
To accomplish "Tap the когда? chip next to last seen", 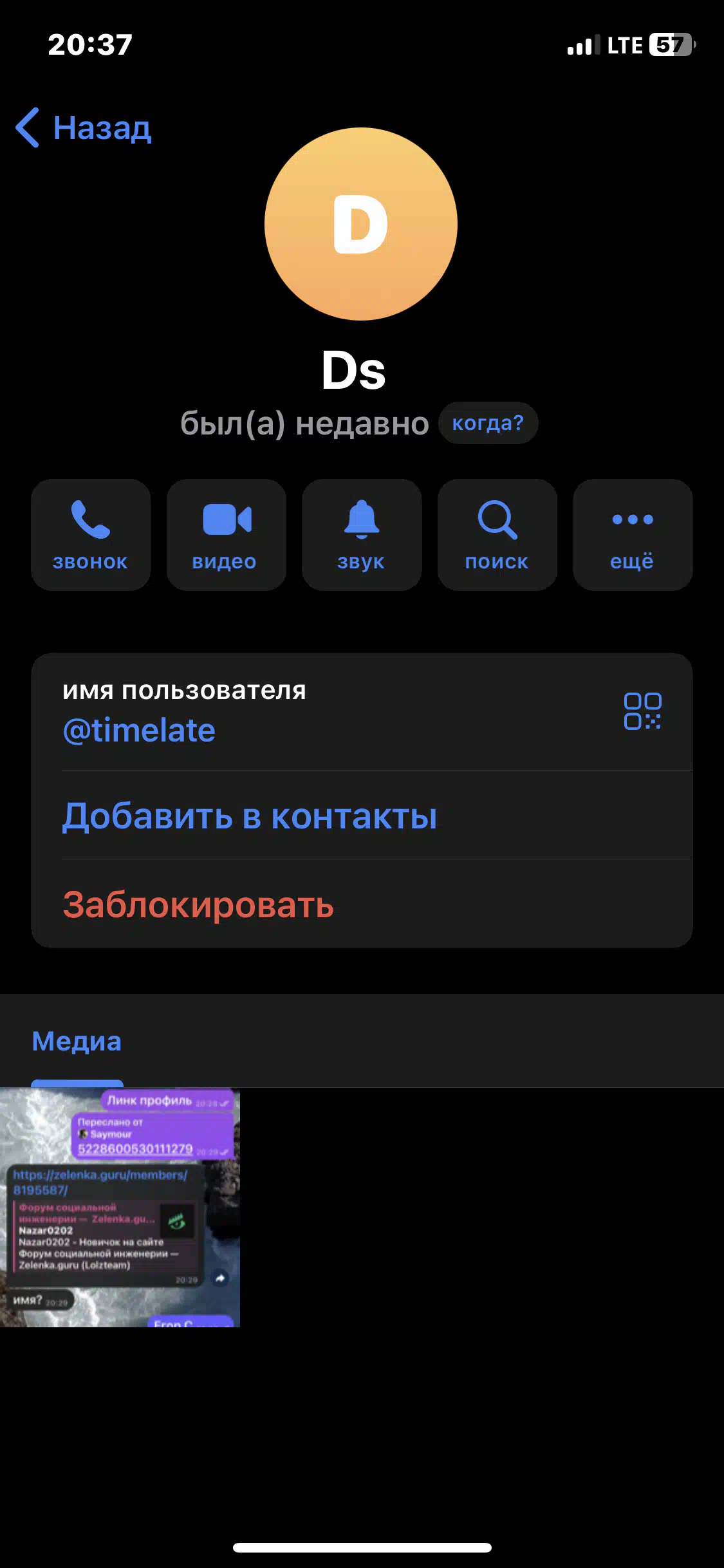I will (x=488, y=423).
